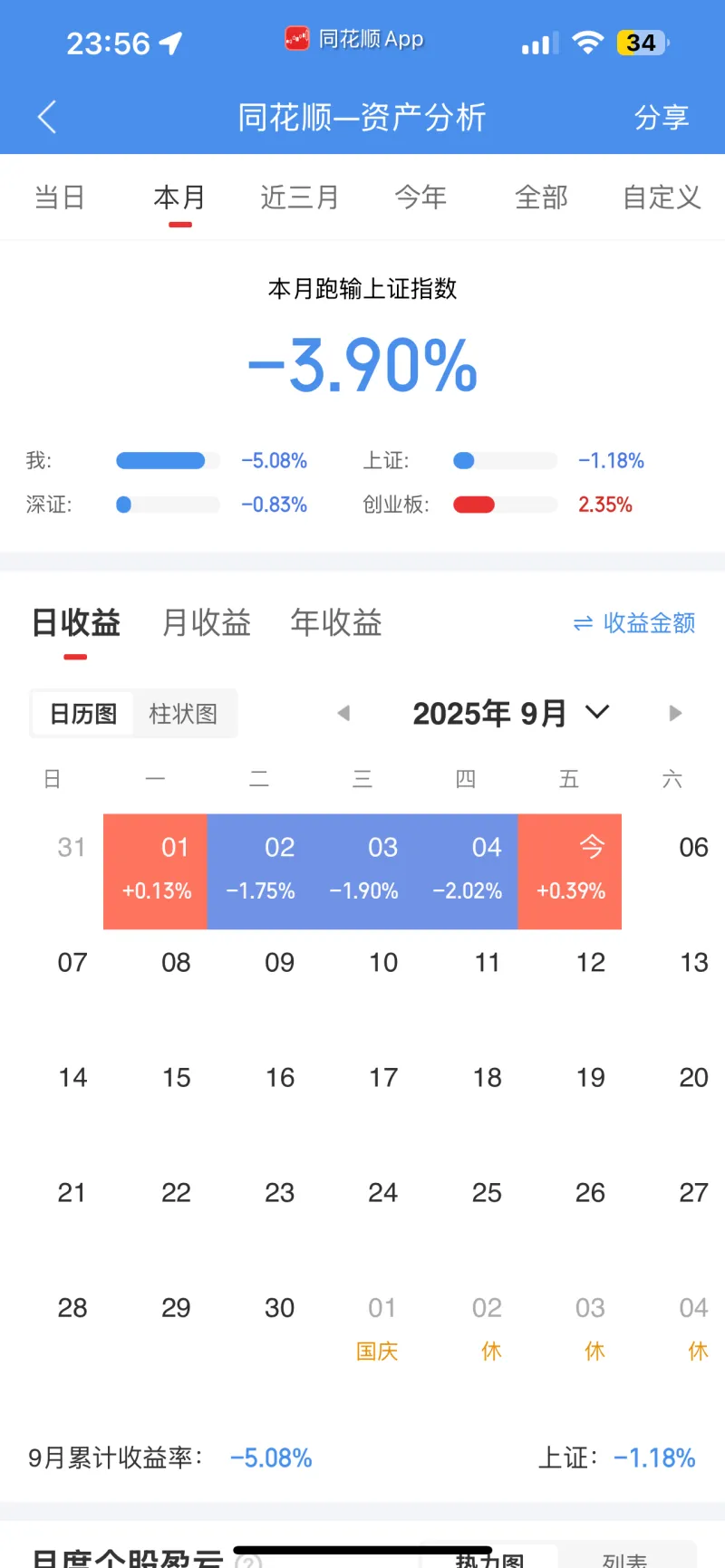Image resolution: width=725 pixels, height=1568 pixels.
Task: Go to the next month arrow
Action: pyautogui.click(x=675, y=713)
